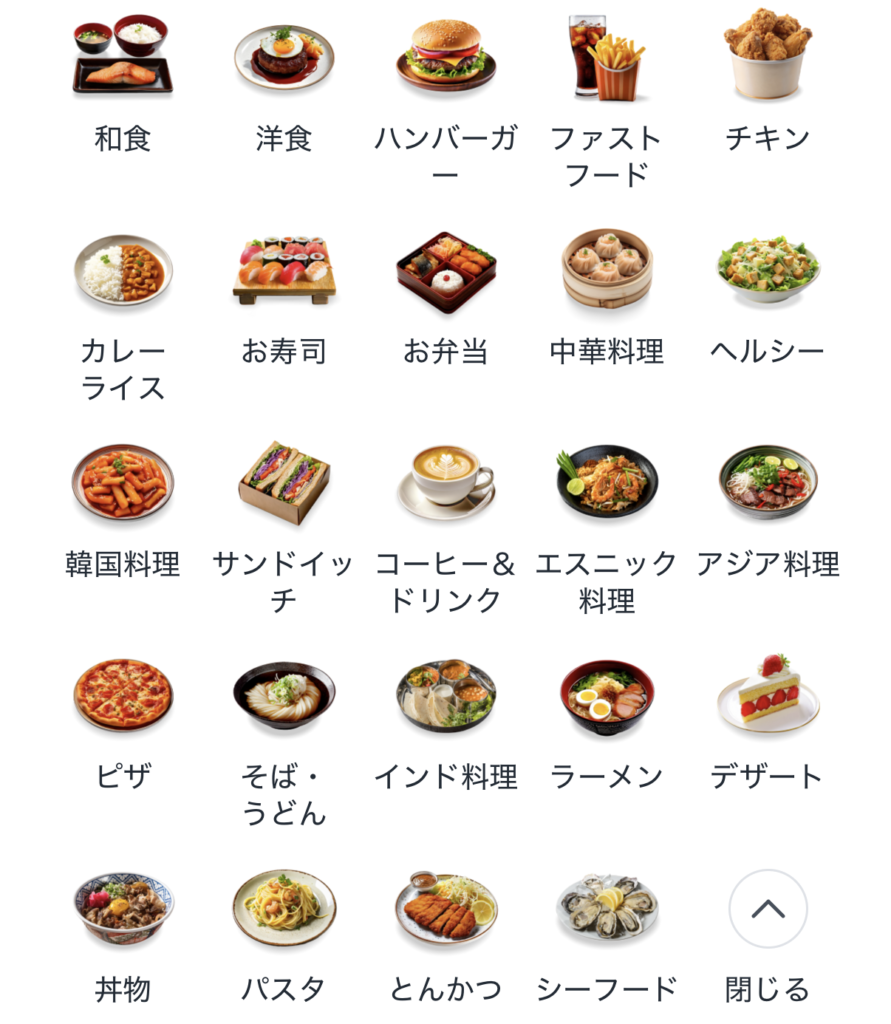Select the シーフード category
Viewport: 891px width, 1024px height.
tap(606, 908)
